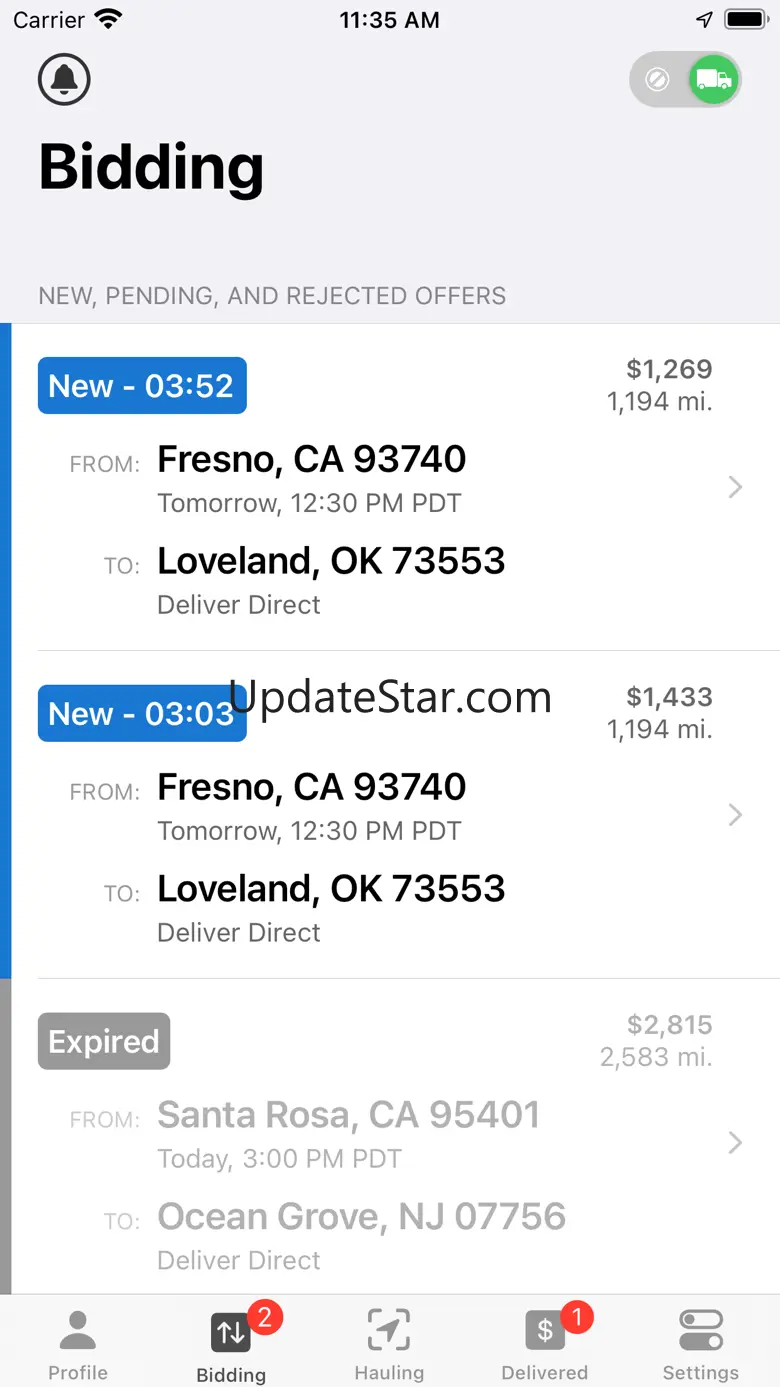780x1387 pixels.
Task: Switch to the Profile tab
Action: (x=78, y=1343)
